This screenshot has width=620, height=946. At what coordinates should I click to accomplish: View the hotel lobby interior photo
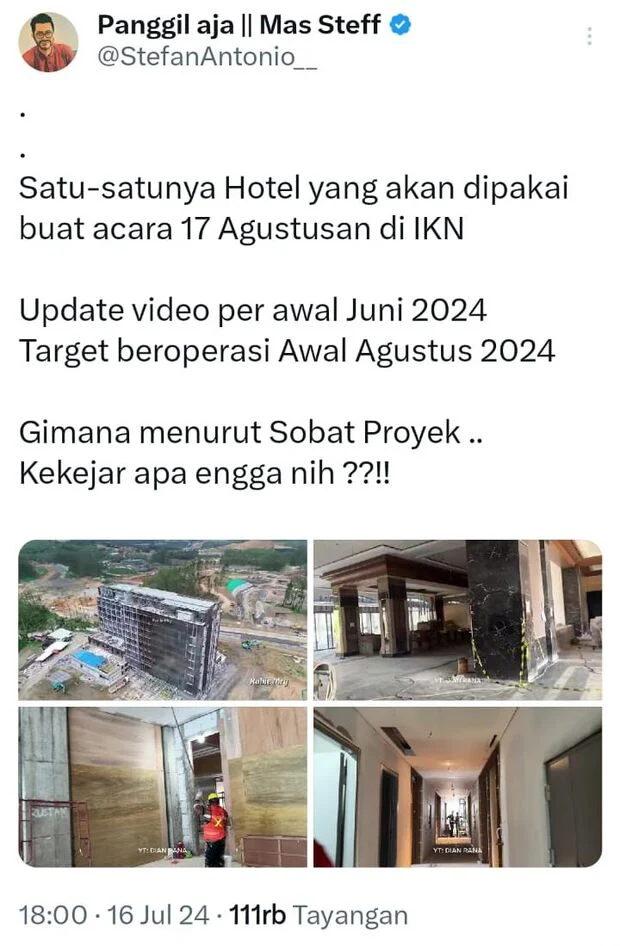tap(458, 620)
